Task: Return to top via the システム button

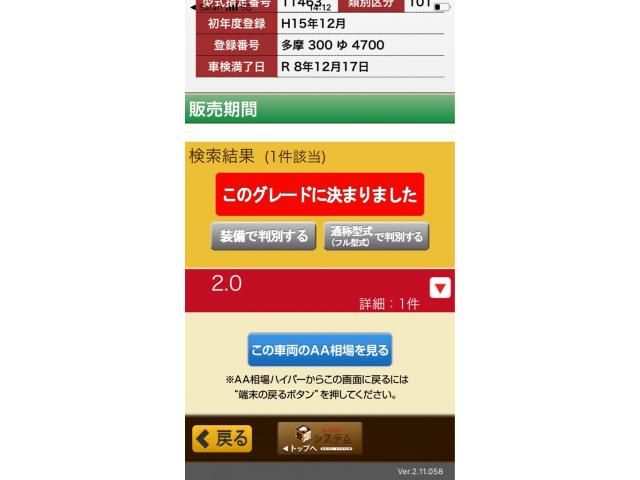Action: [x=320, y=438]
